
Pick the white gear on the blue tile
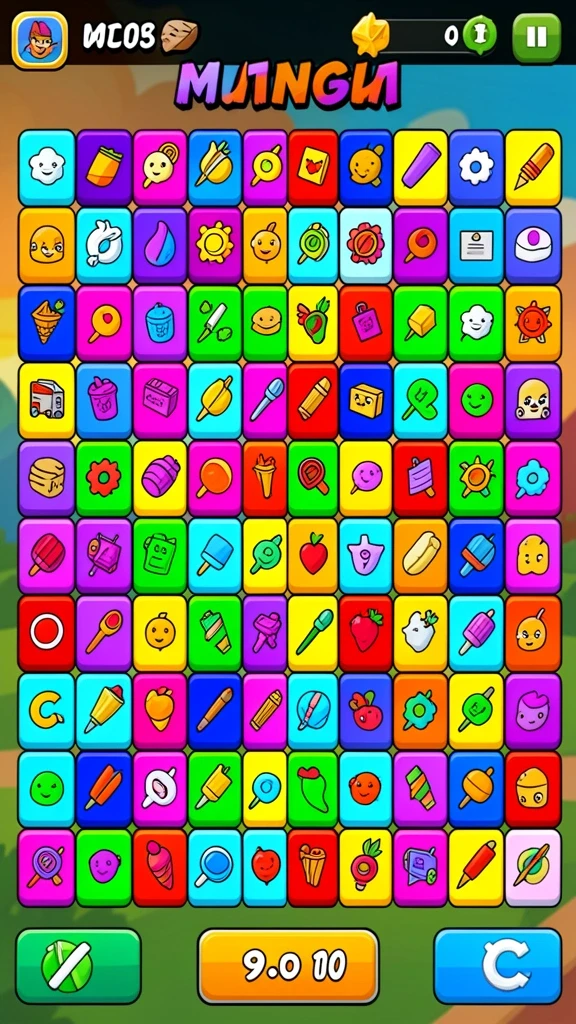(x=476, y=167)
